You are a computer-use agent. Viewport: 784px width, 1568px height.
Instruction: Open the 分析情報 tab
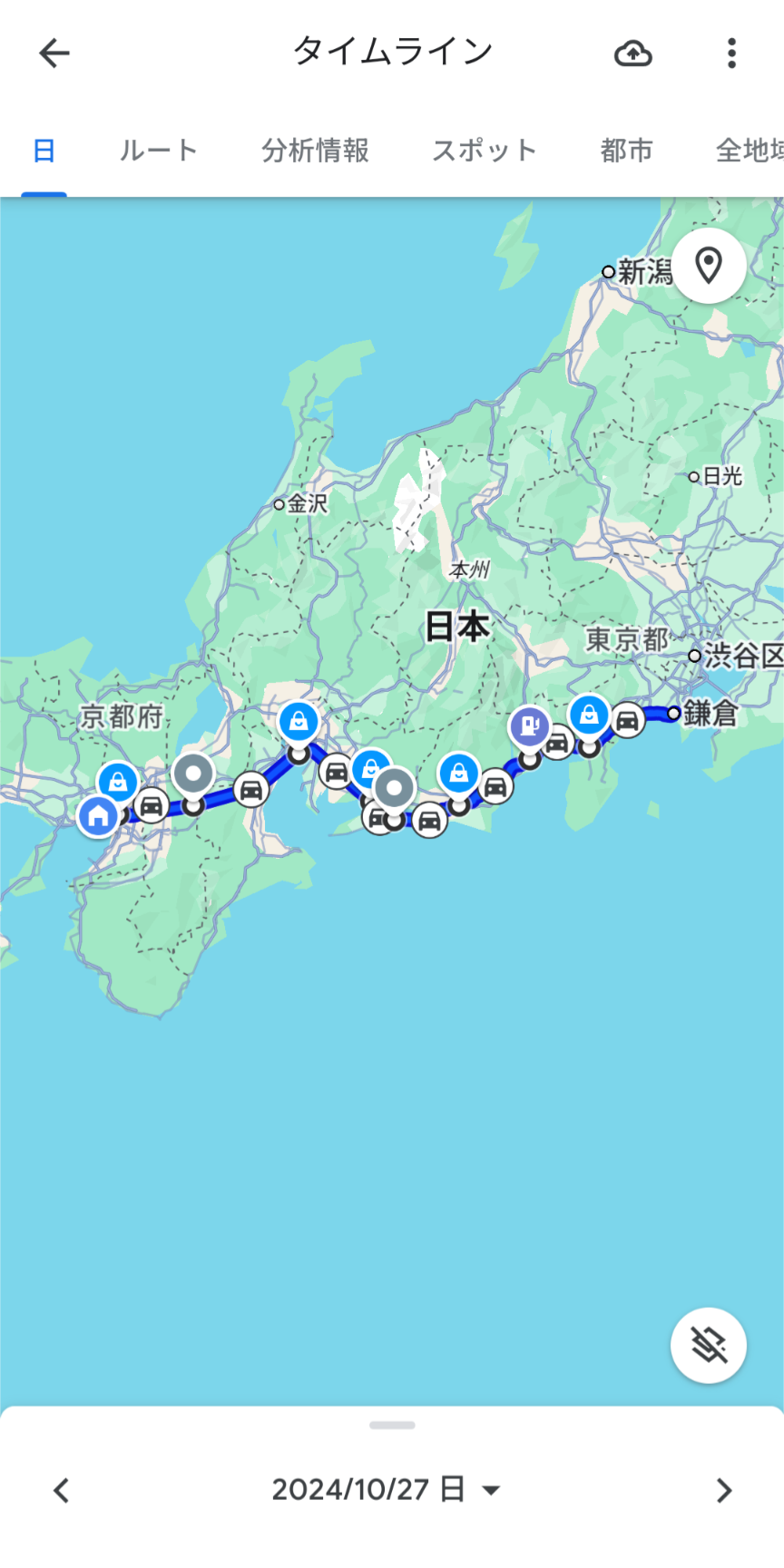(x=315, y=151)
